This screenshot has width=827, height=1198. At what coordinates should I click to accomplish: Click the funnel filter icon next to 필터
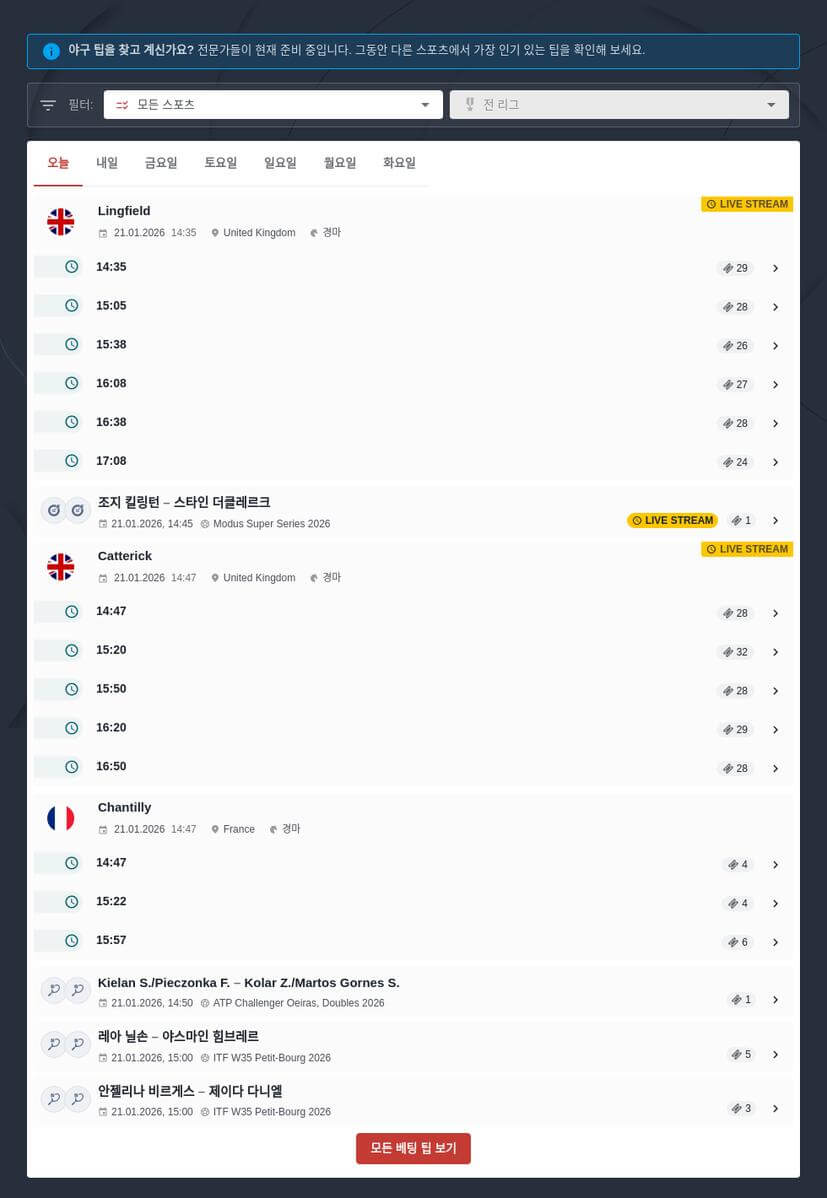(47, 104)
